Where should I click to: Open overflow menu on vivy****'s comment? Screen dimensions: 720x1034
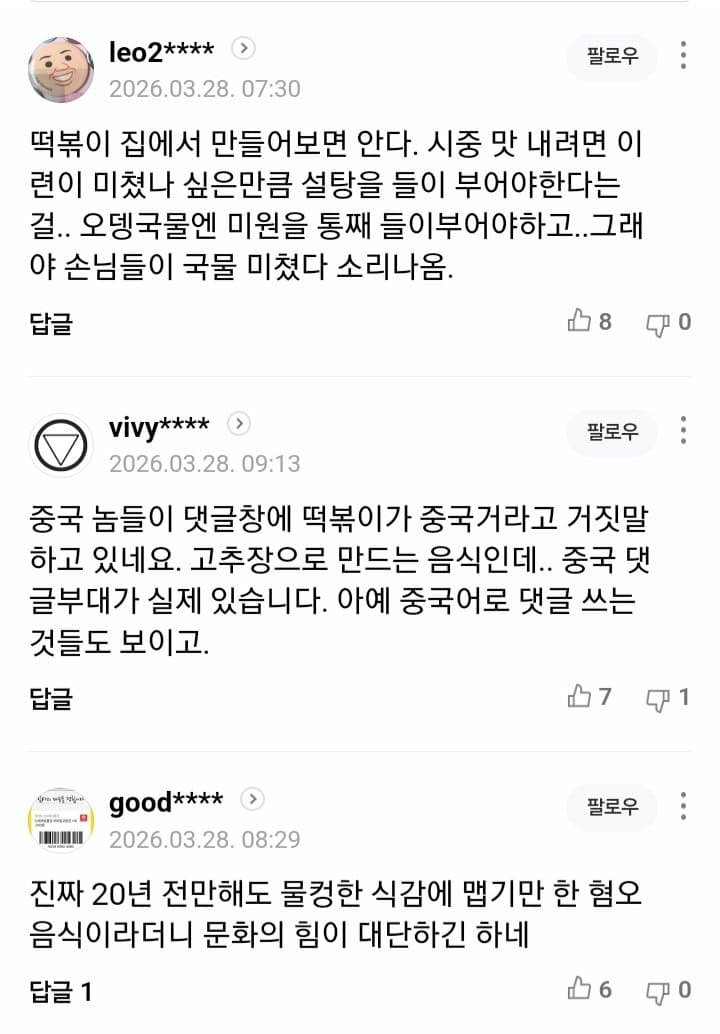[683, 431]
